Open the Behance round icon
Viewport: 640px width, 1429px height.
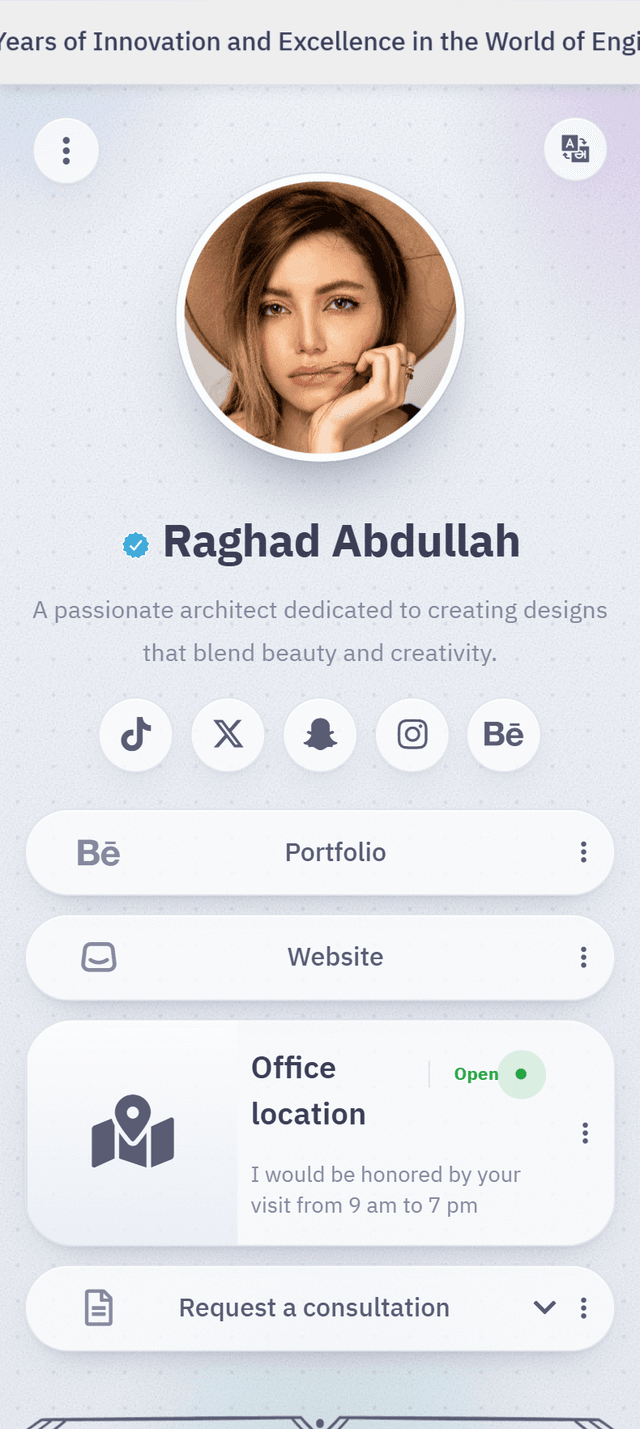[504, 735]
